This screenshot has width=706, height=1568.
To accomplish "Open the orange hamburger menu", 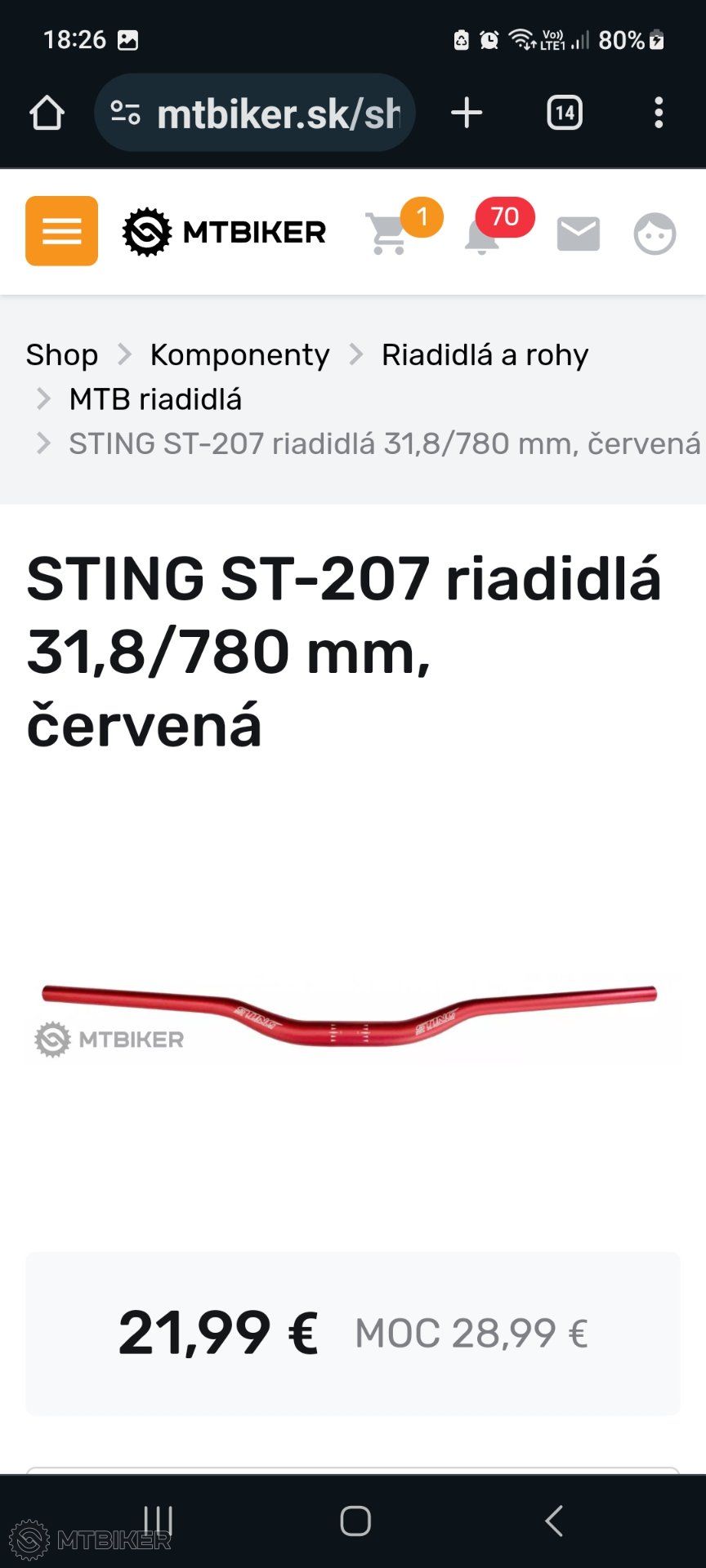I will (61, 231).
